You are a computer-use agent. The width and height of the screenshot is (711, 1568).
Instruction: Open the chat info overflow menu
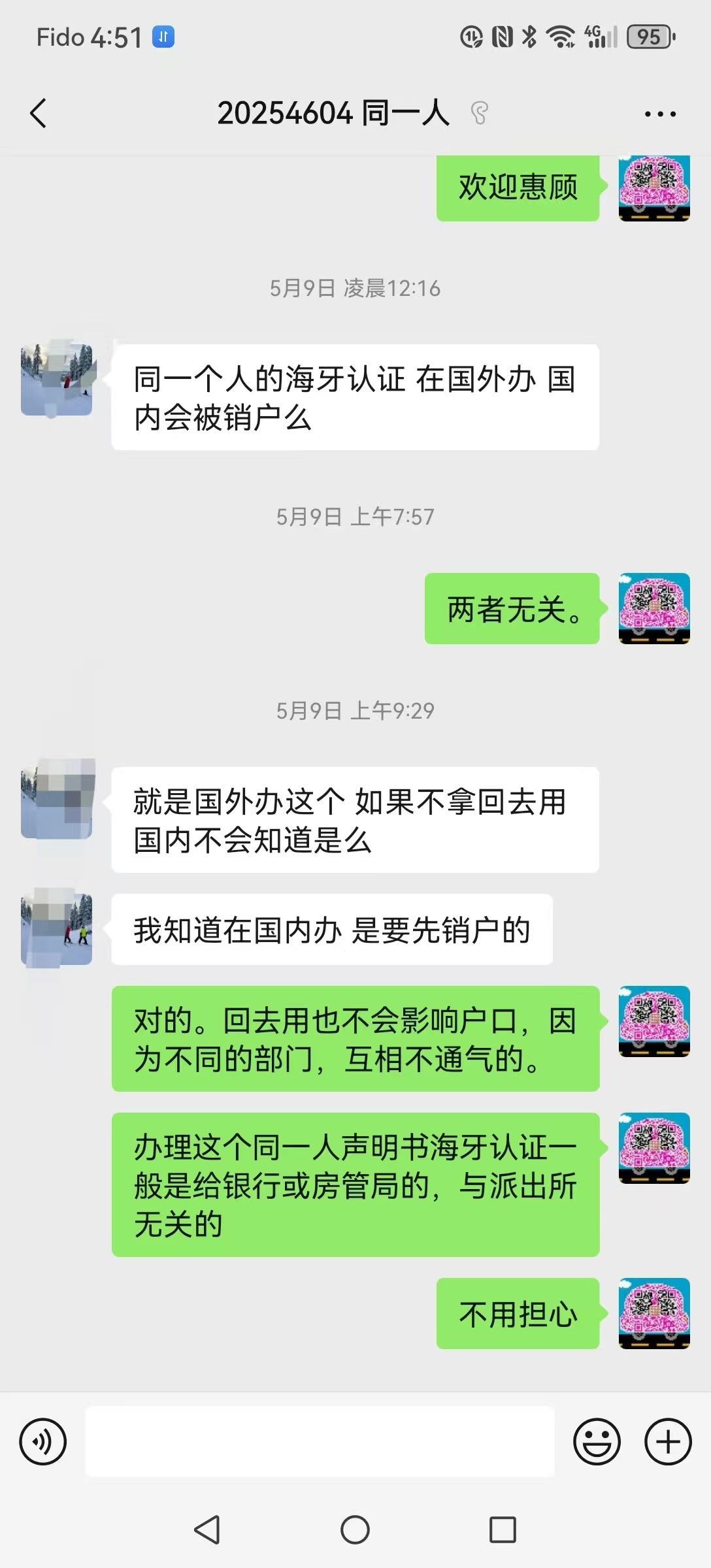(660, 114)
